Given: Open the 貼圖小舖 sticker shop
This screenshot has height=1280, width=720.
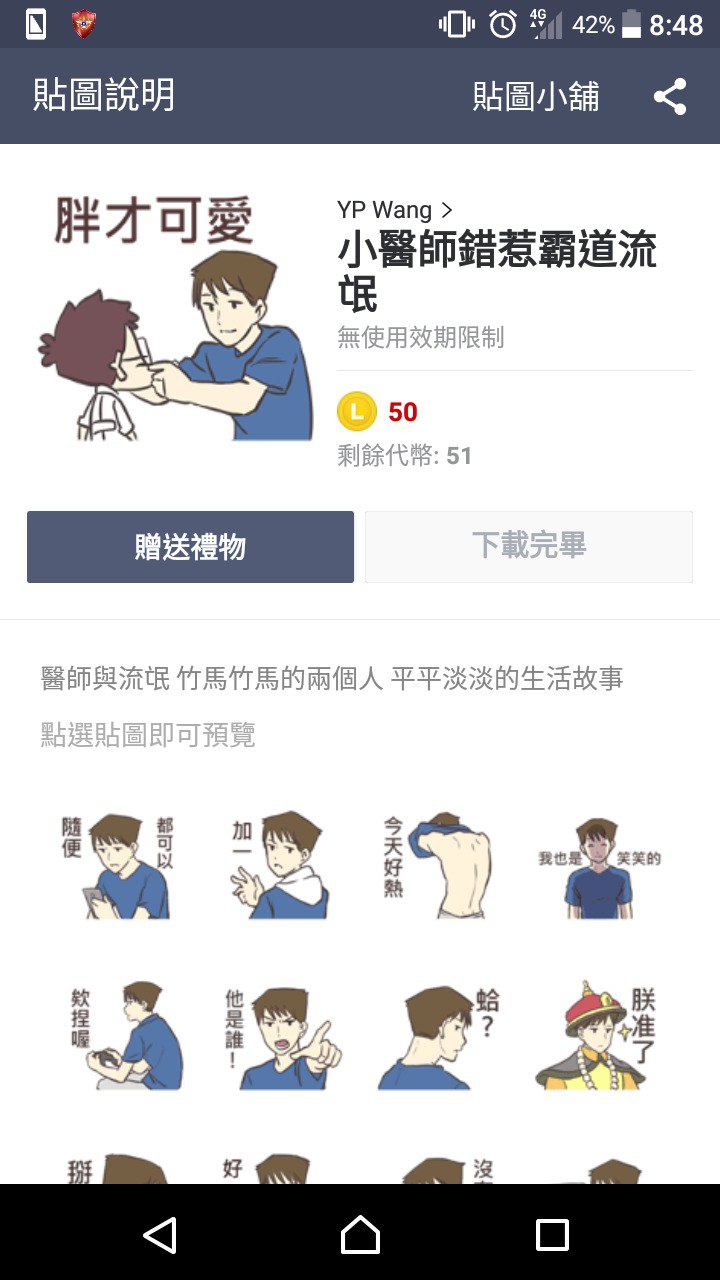Looking at the screenshot, I should [x=536, y=97].
